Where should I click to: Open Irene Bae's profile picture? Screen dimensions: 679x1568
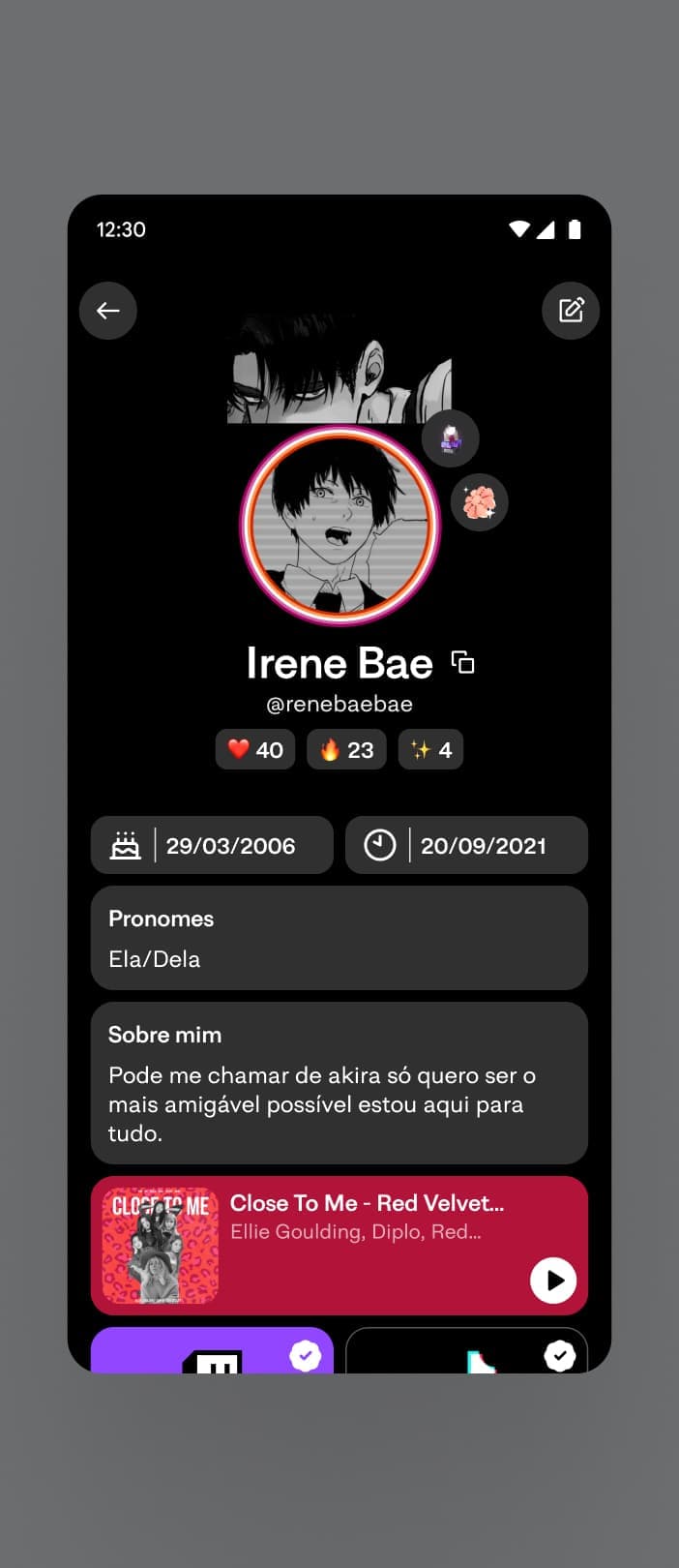(x=339, y=525)
